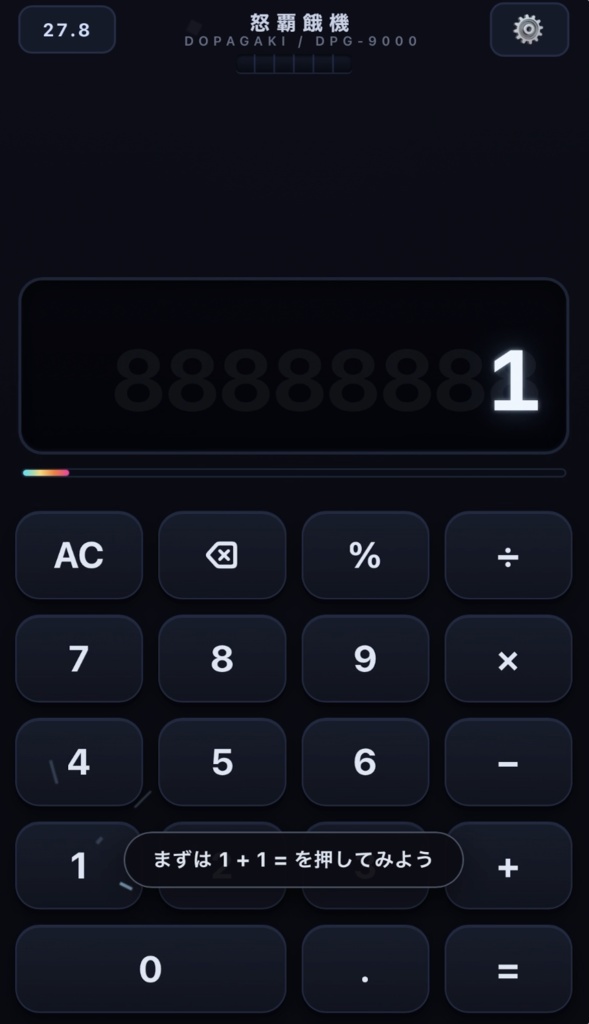
Task: Select the plus operator
Action: click(x=516, y=865)
